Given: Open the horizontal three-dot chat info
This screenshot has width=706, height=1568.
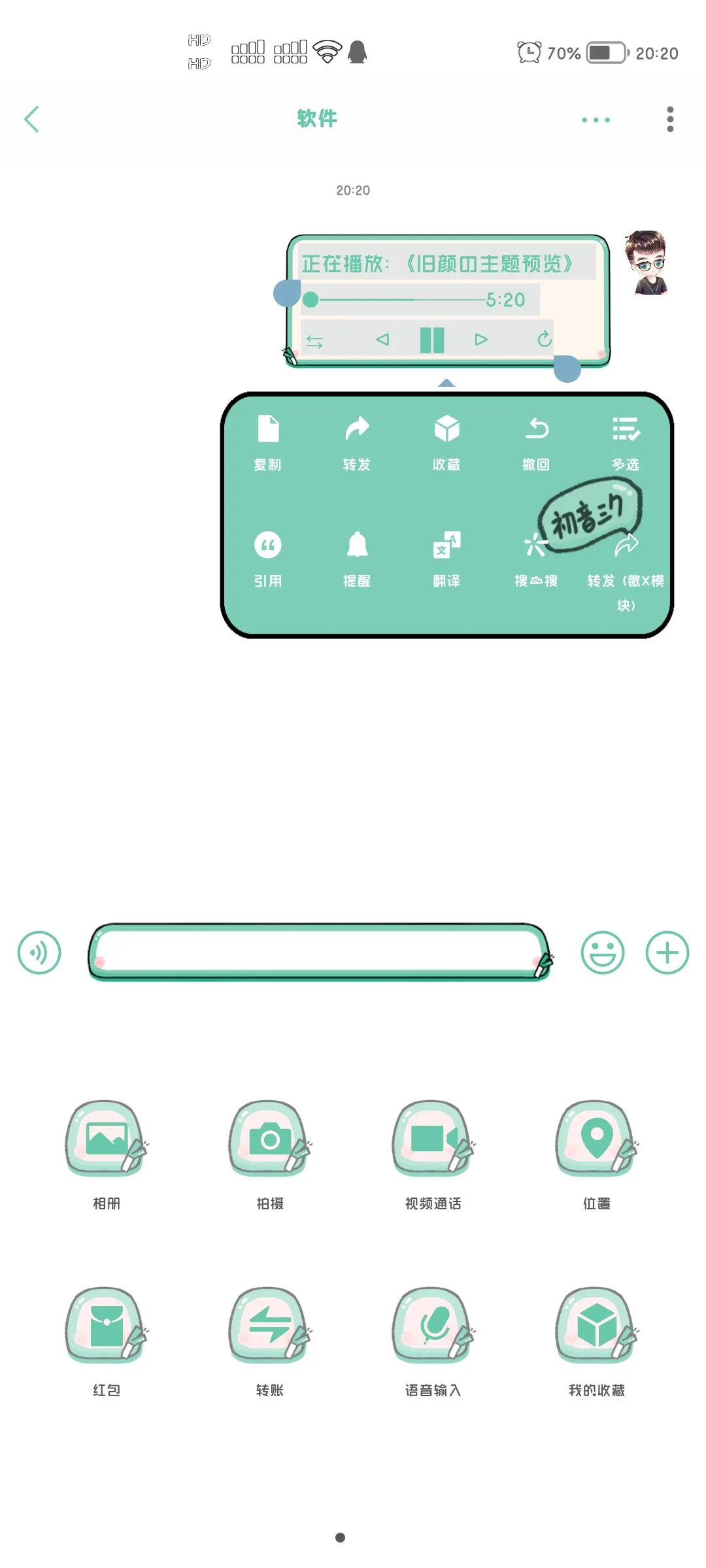Looking at the screenshot, I should (x=596, y=120).
